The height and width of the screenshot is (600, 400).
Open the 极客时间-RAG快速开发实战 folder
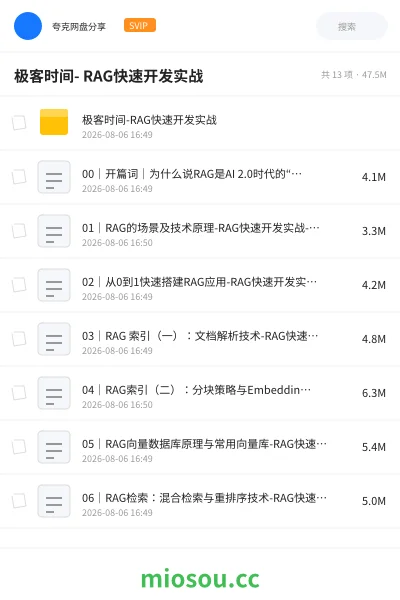[x=200, y=123]
